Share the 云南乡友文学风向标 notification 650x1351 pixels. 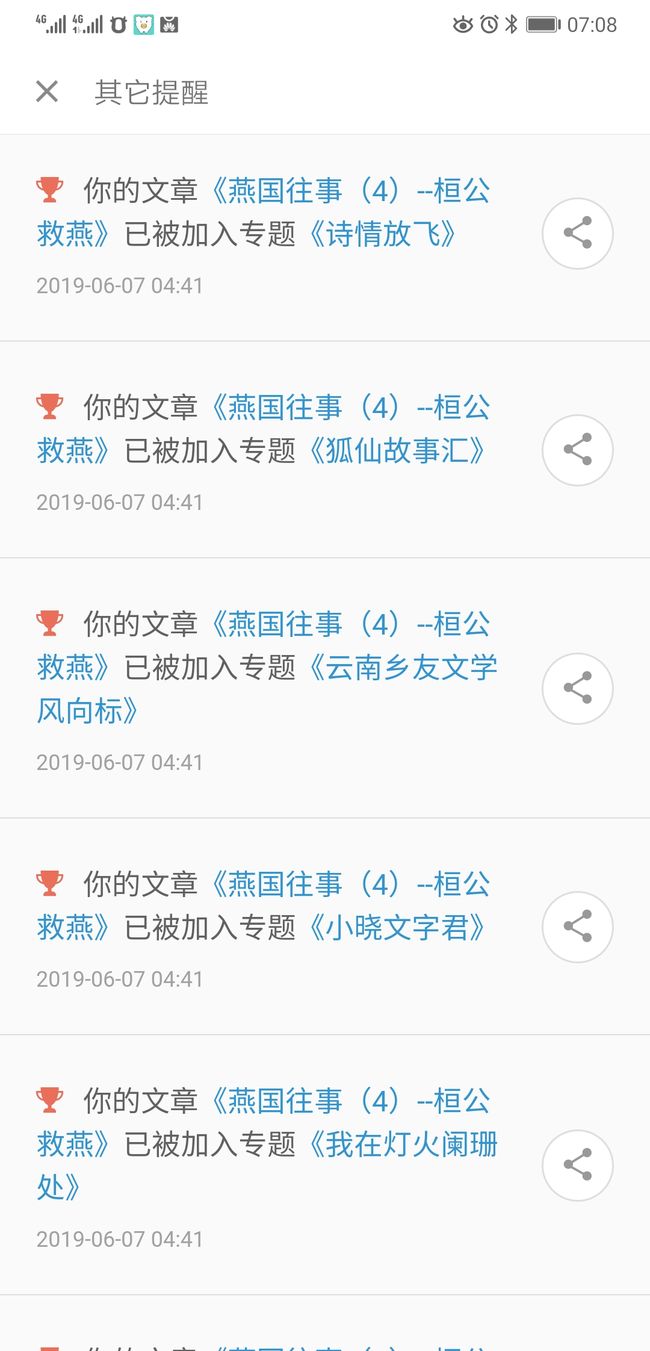point(577,688)
